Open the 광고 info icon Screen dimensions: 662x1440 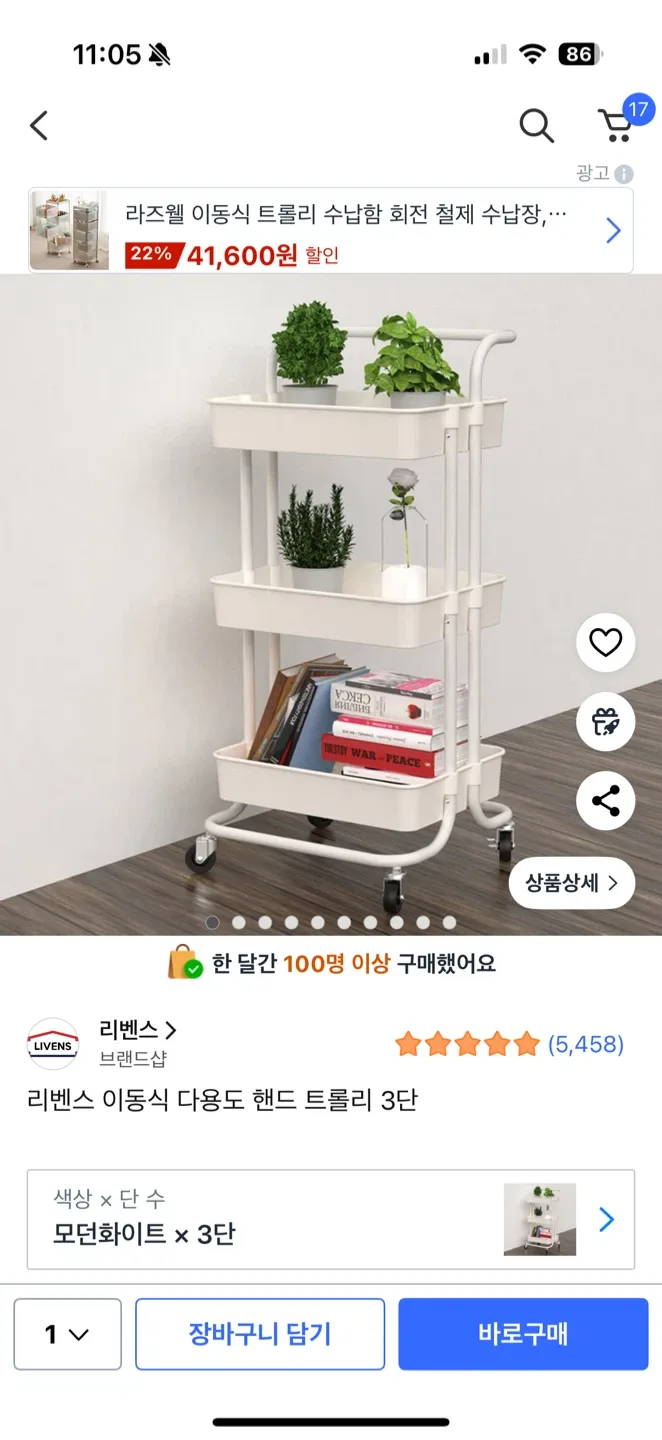[624, 174]
